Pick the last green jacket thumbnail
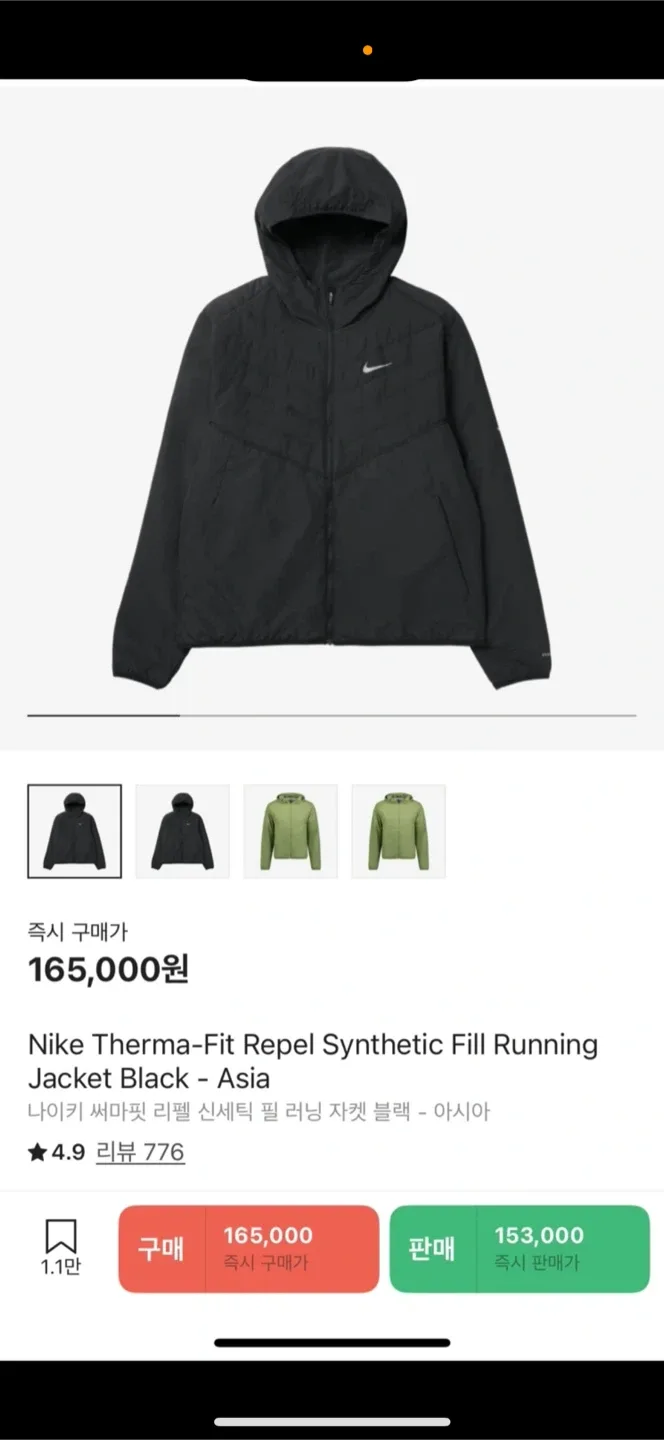The height and width of the screenshot is (1440, 664). (x=398, y=831)
